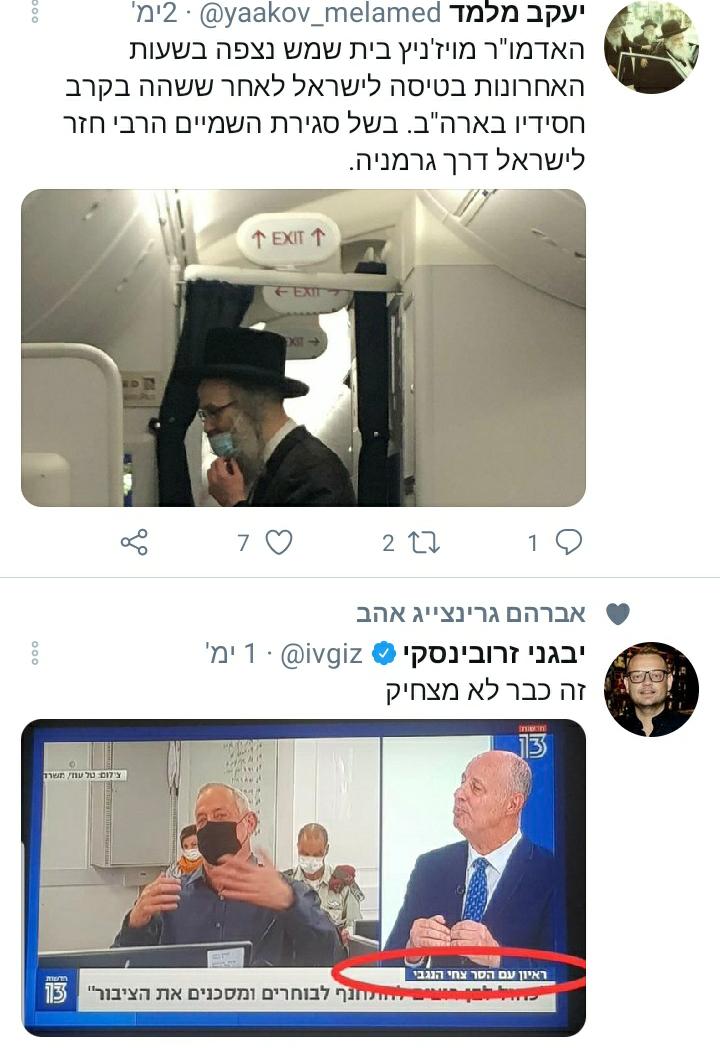Open the overflow menu on יעקב מלמד's tweet
The image size is (720, 1048).
pyautogui.click(x=34, y=14)
